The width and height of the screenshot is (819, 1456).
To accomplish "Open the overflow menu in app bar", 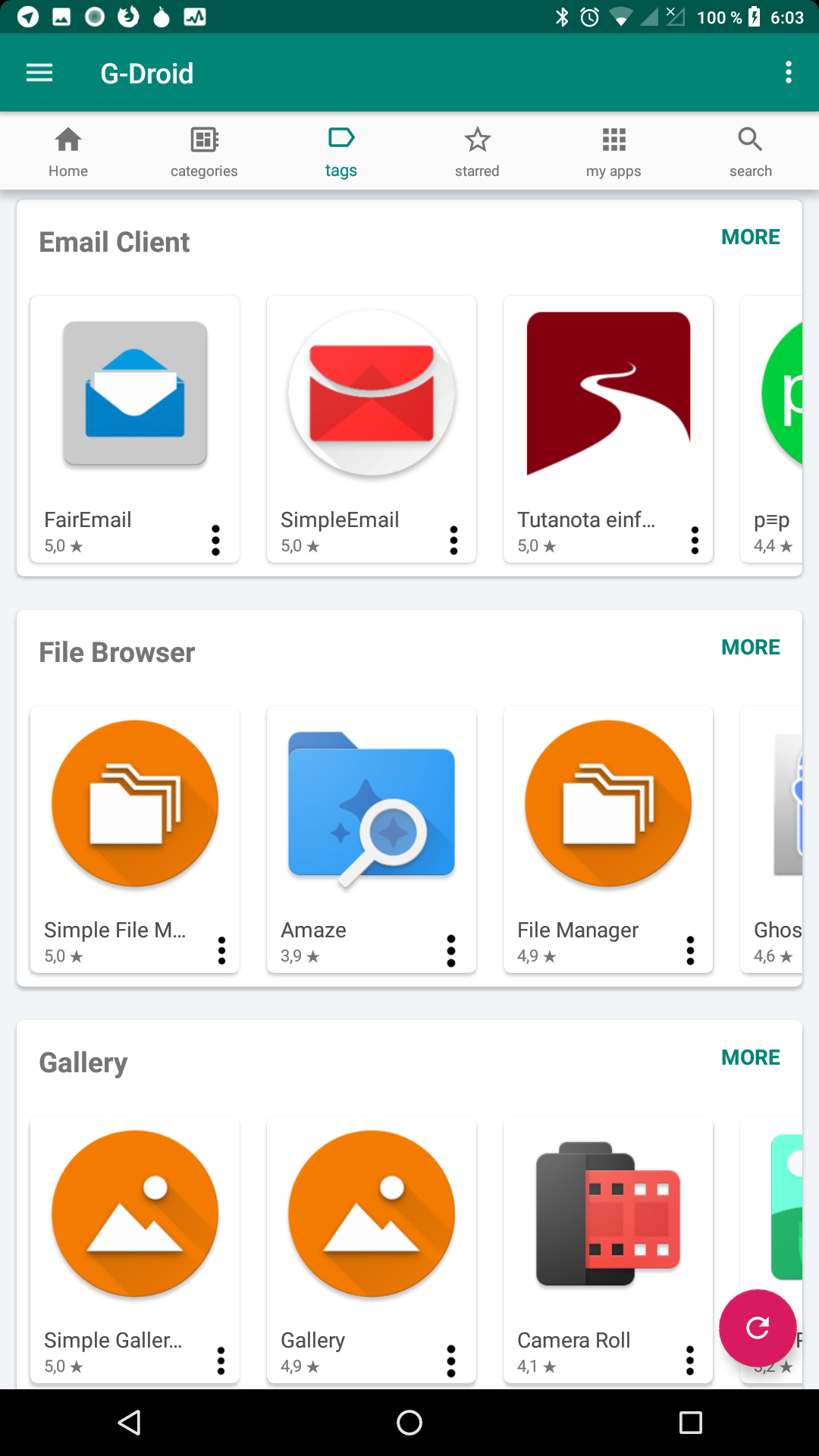I will click(x=789, y=73).
